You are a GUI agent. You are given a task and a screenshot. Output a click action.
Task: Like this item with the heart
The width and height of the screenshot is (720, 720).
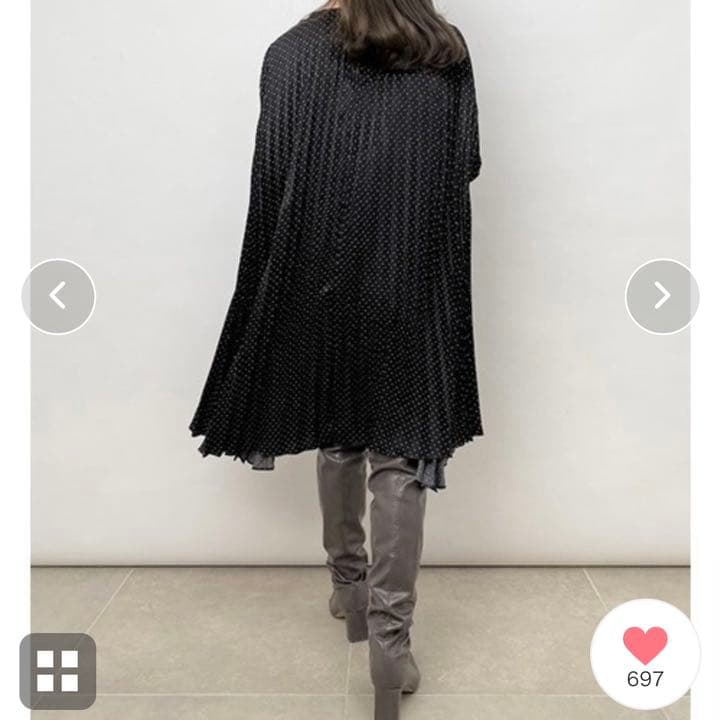click(645, 646)
